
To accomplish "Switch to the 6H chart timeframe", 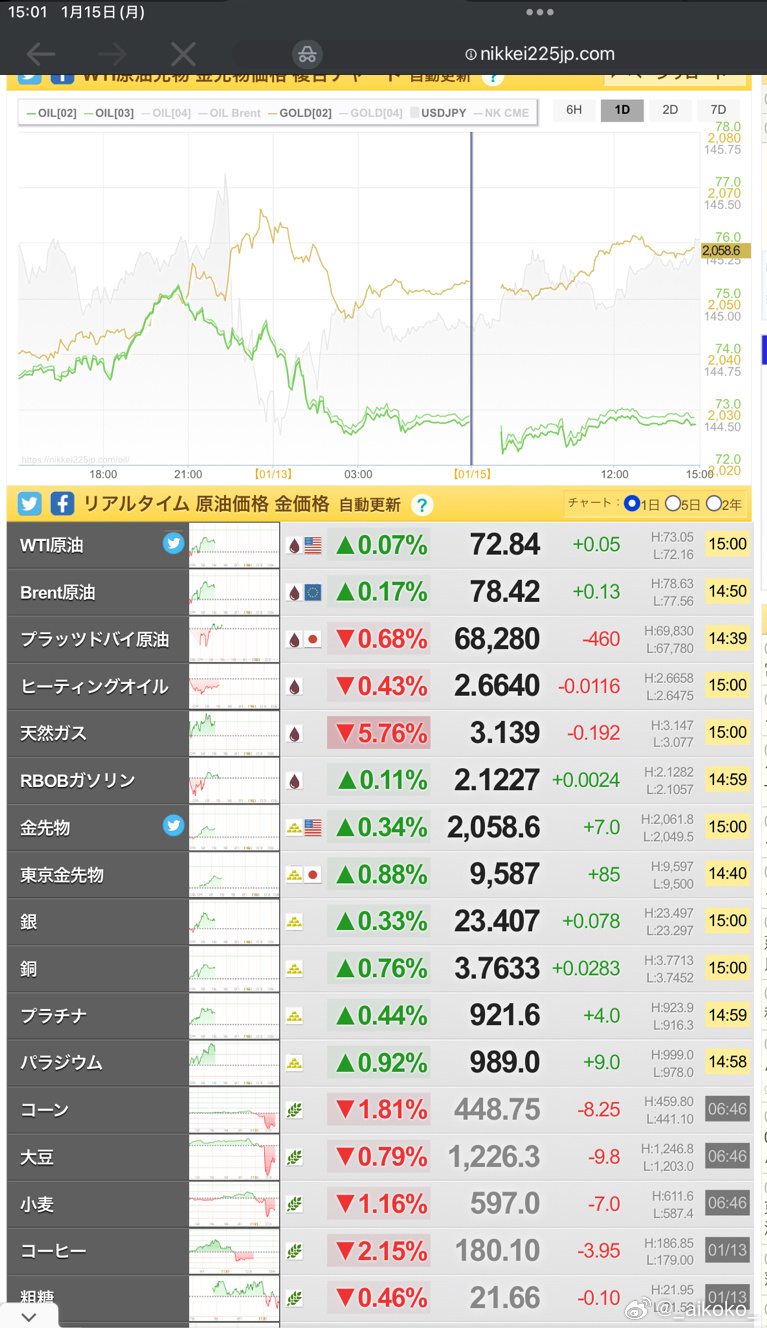I will (573, 110).
